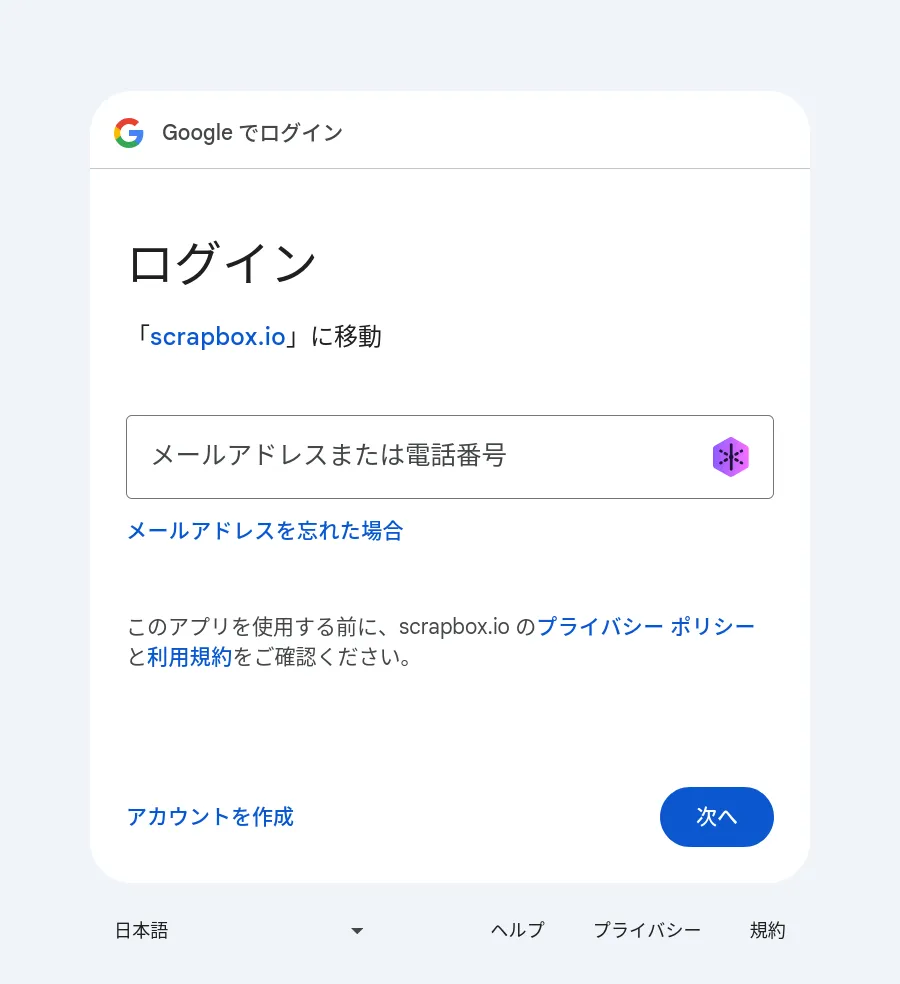Open the ヘルプ footer link
This screenshot has width=900, height=984.
point(517,931)
